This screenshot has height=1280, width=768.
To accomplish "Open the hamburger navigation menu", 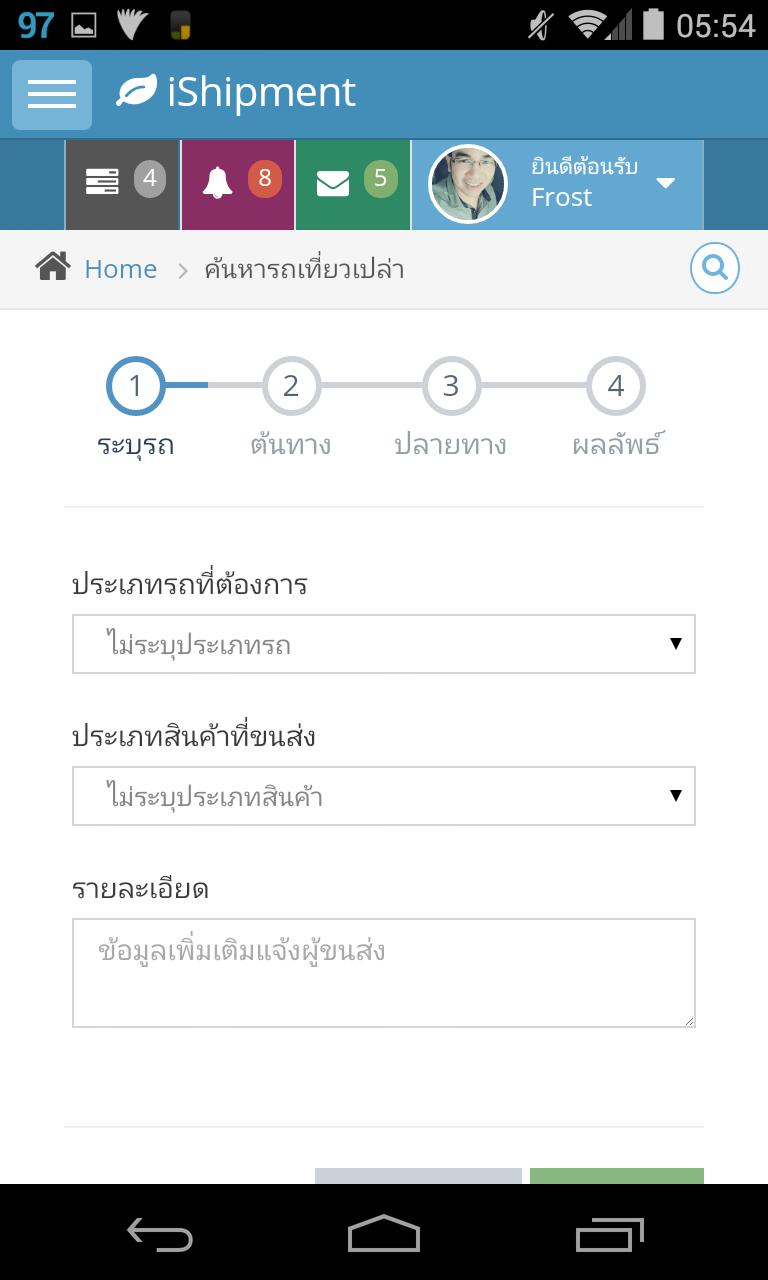I will pos(52,95).
